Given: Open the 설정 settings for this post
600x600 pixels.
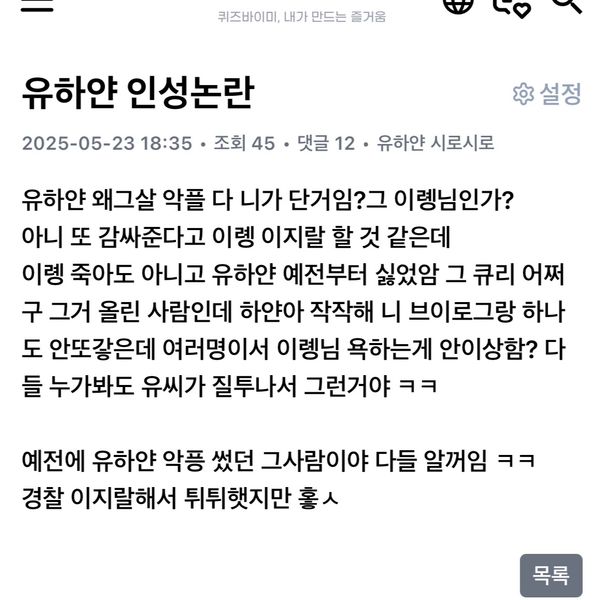Looking at the screenshot, I should tap(547, 94).
